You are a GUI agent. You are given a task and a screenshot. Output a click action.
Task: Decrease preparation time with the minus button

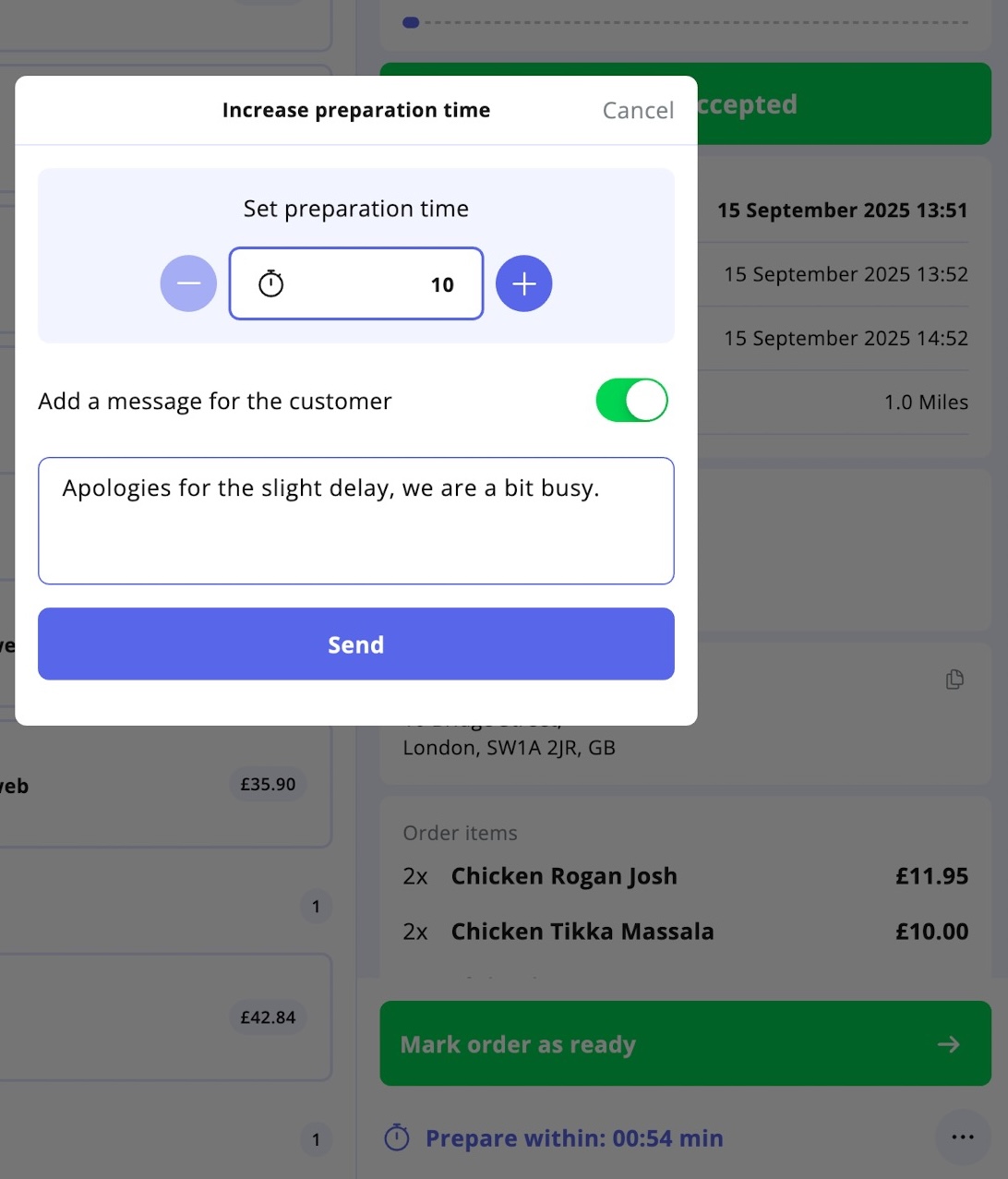pyautogui.click(x=188, y=283)
